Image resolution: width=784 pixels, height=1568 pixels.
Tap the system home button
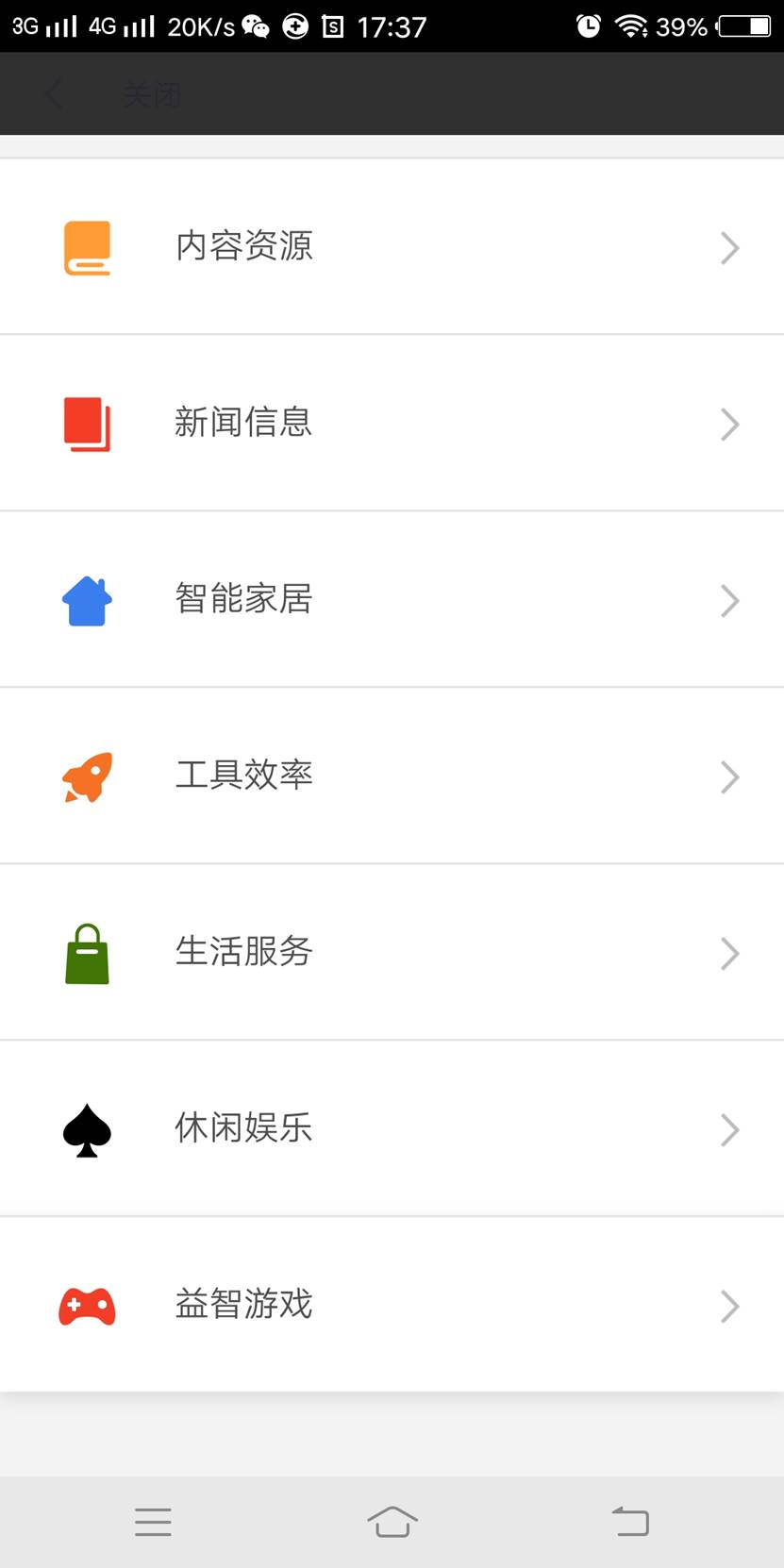[392, 1522]
